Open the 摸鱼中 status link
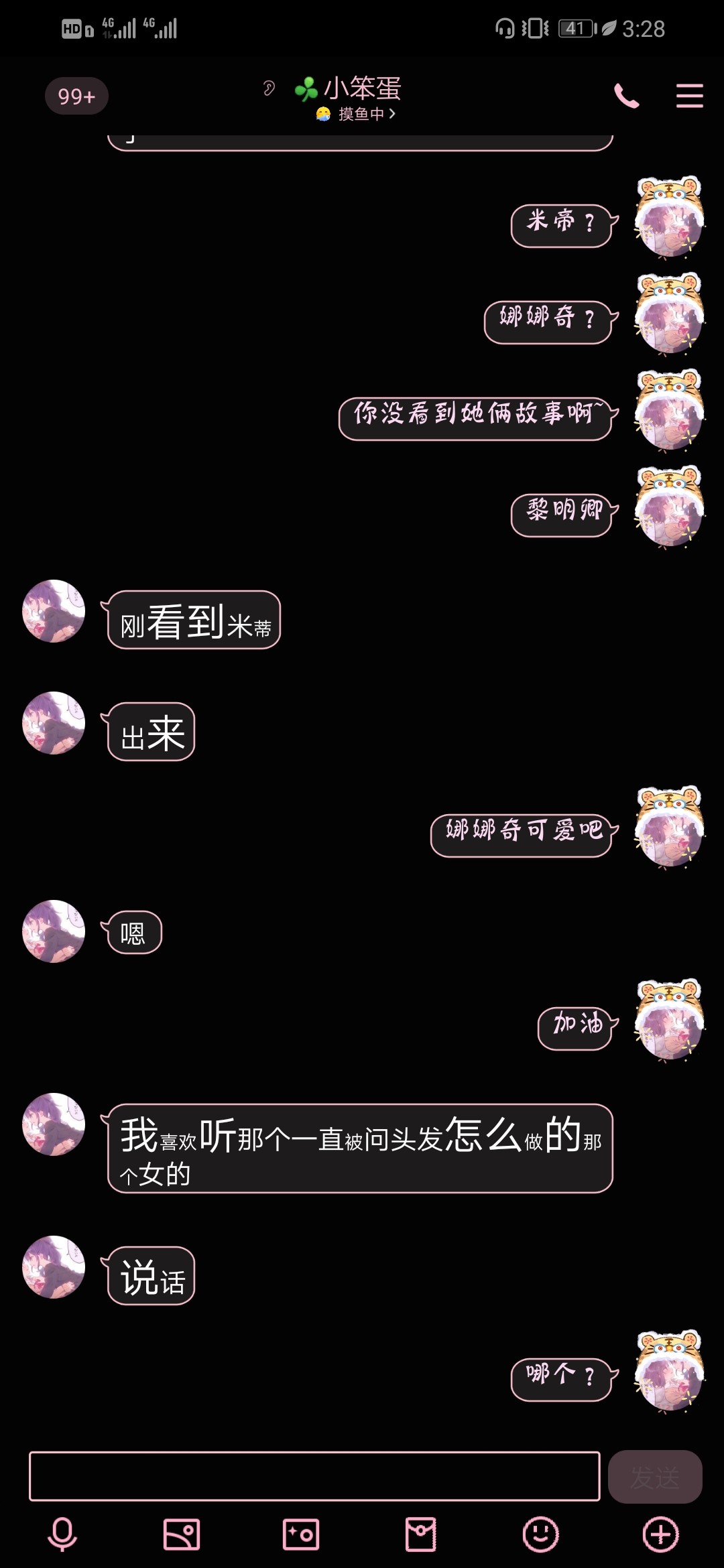The image size is (724, 1568). (357, 114)
